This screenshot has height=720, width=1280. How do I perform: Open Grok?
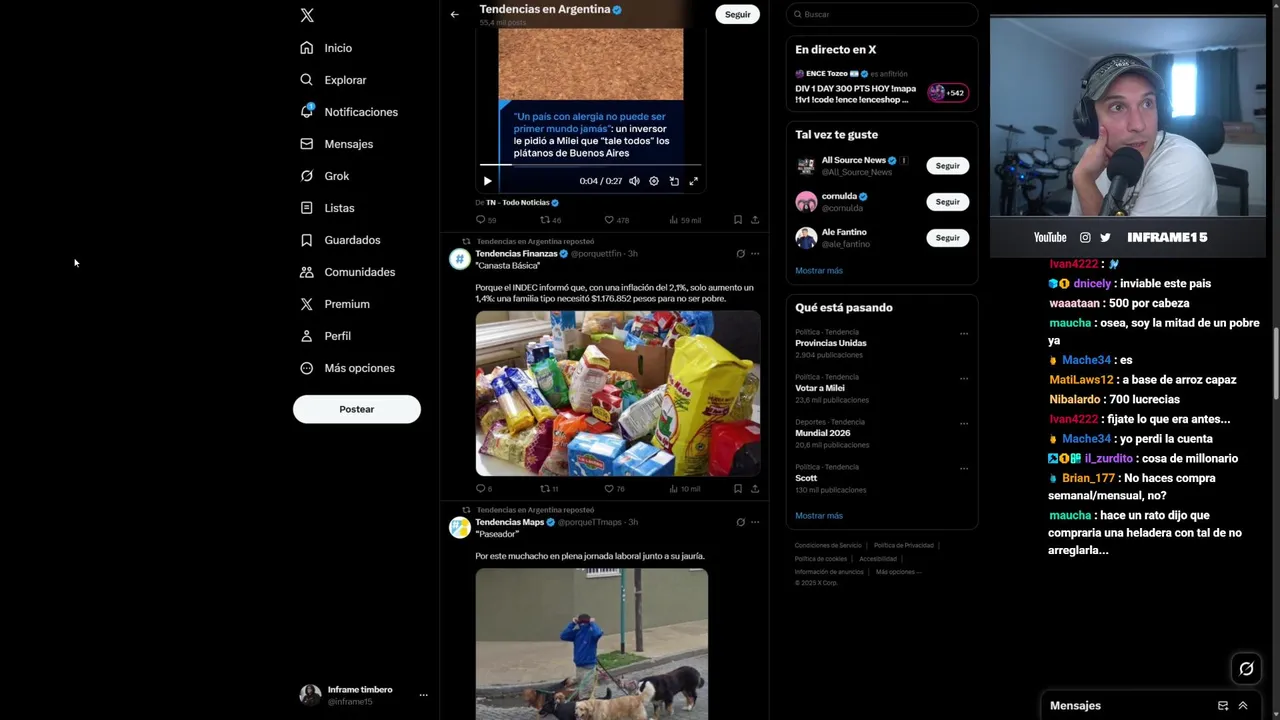pyautogui.click(x=336, y=176)
